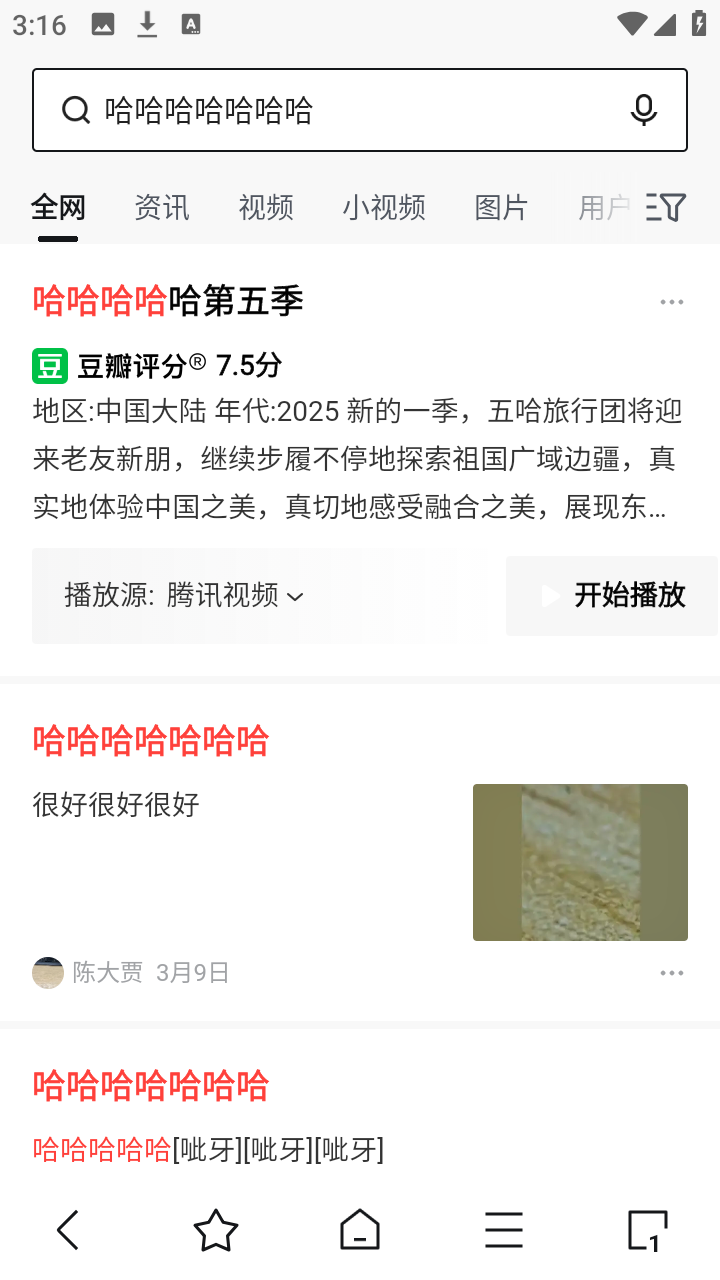The height and width of the screenshot is (1280, 720).
Task: Switch to the 视频 tab
Action: (x=266, y=207)
